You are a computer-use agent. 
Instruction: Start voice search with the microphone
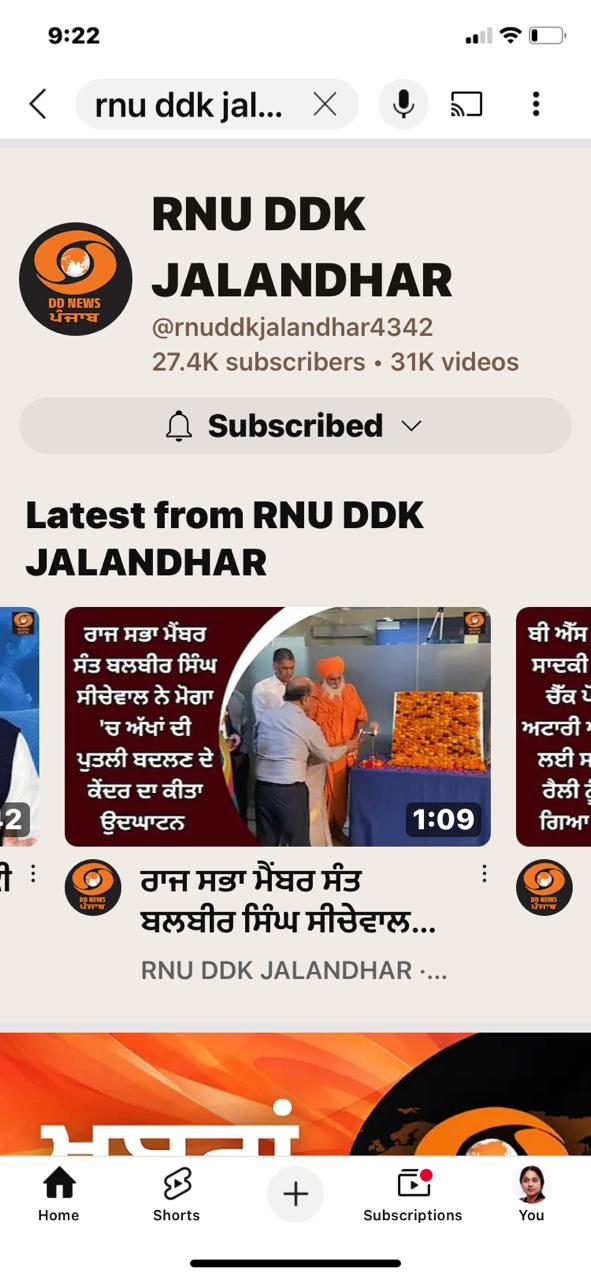[x=403, y=104]
